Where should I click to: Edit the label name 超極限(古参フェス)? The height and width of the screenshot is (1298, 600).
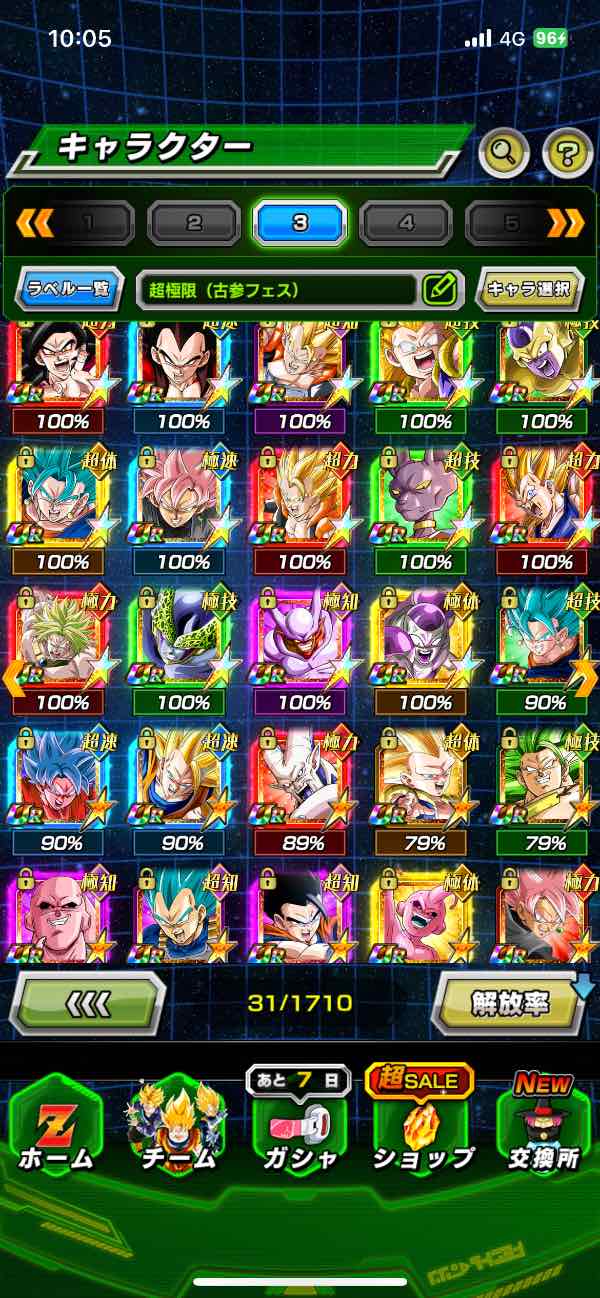439,290
